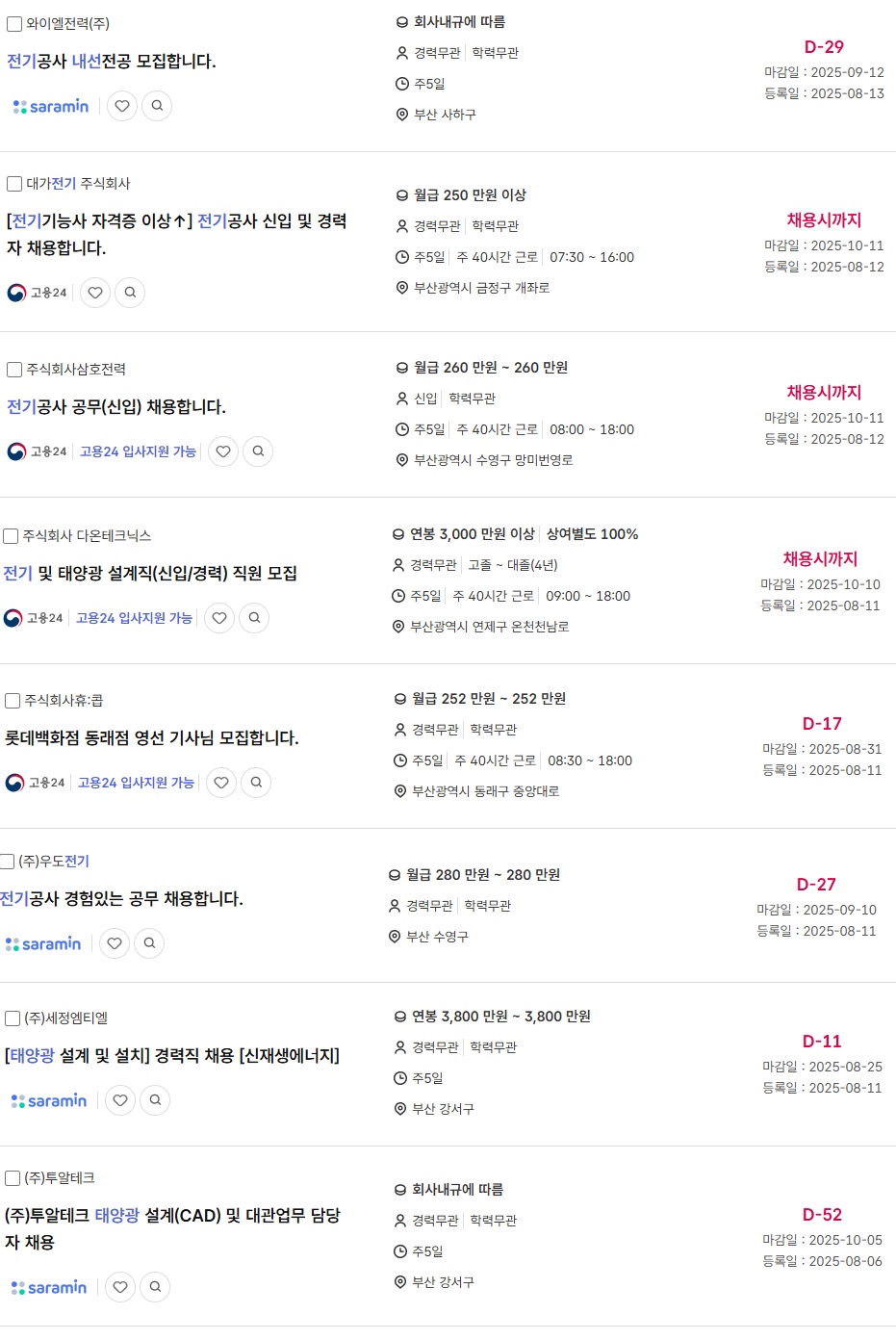The image size is (896, 1340).
Task: Open 롯데백화점 동래점 영선 기사님 모집합니다
Action: [x=152, y=738]
